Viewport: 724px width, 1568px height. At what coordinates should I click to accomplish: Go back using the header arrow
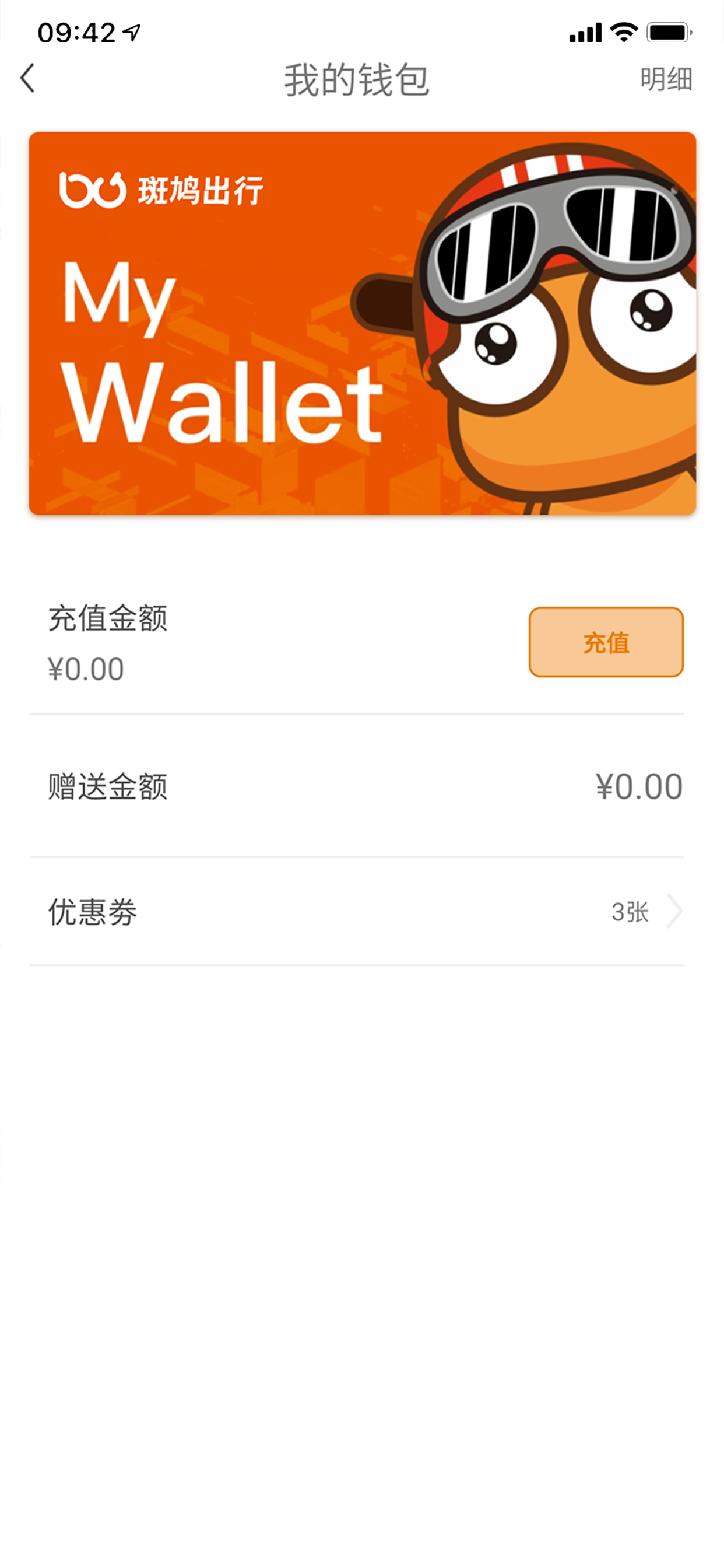(x=27, y=79)
